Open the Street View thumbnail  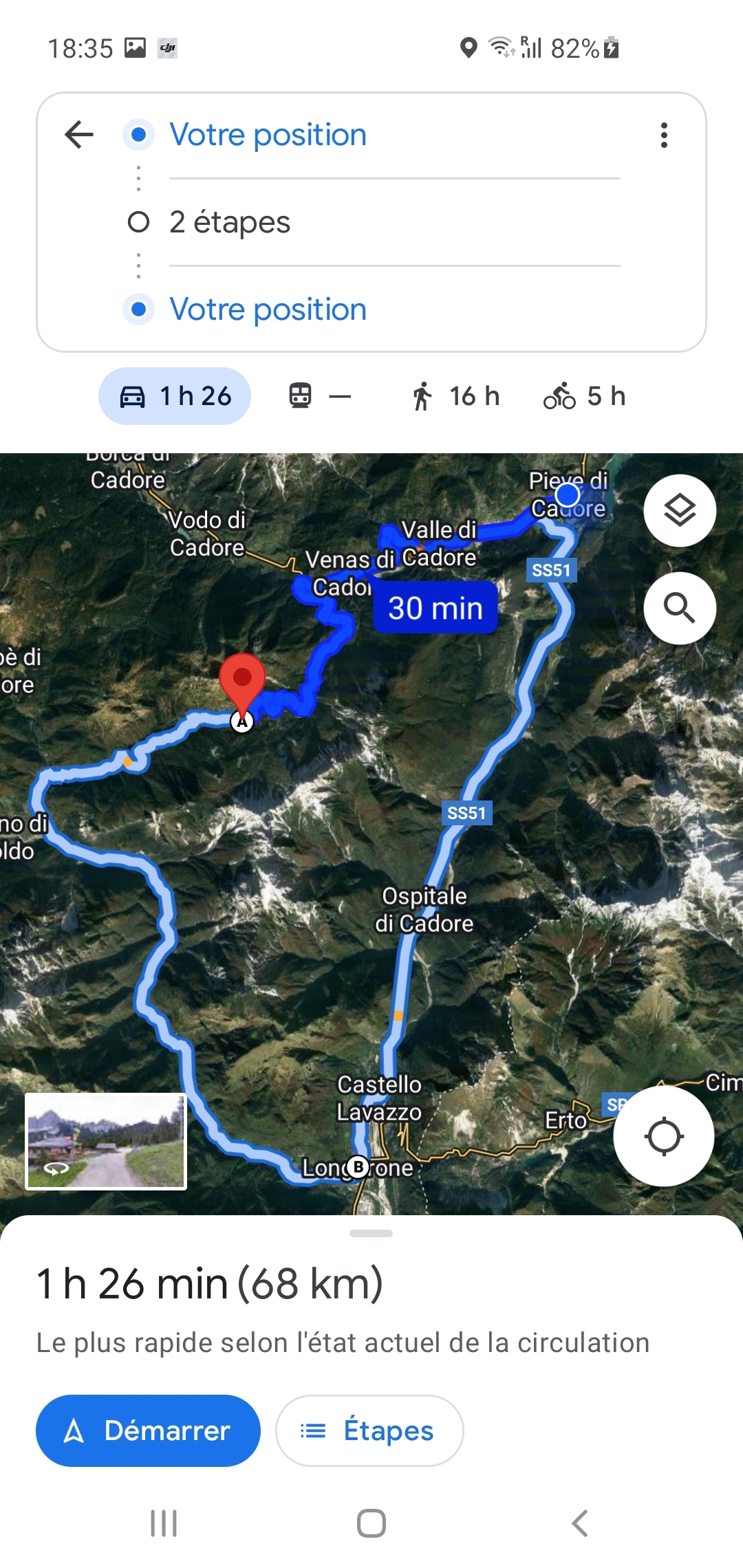(x=106, y=1142)
